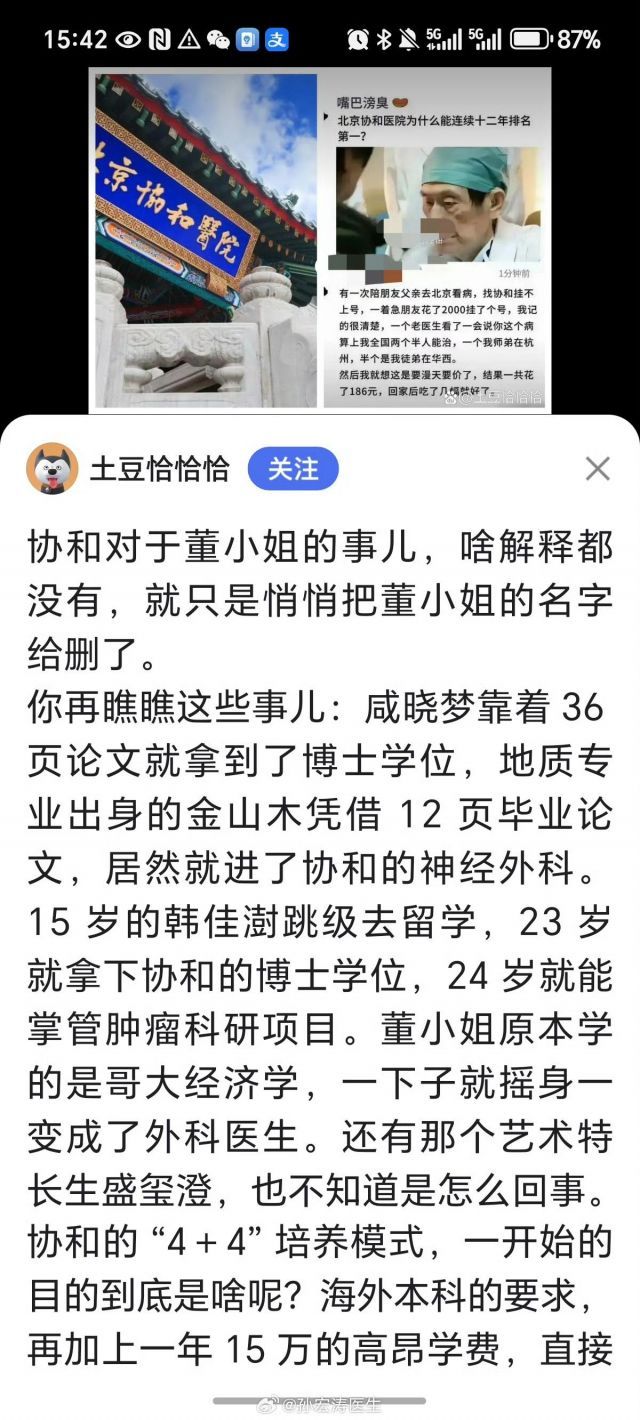Follow 土豆恰恰恰 with the 关注 button
This screenshot has height=1420, width=640.
click(293, 468)
